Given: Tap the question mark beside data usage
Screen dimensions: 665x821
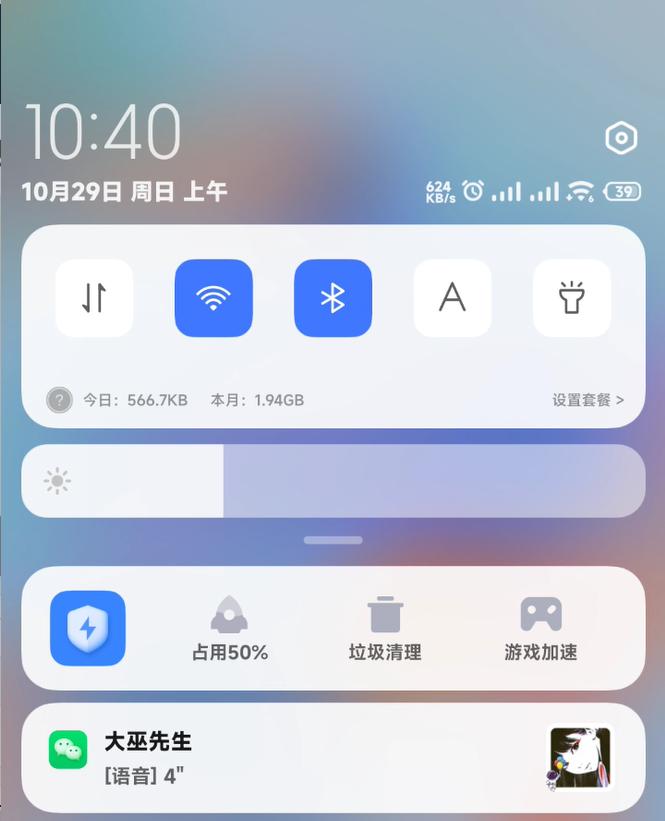Looking at the screenshot, I should [x=60, y=400].
